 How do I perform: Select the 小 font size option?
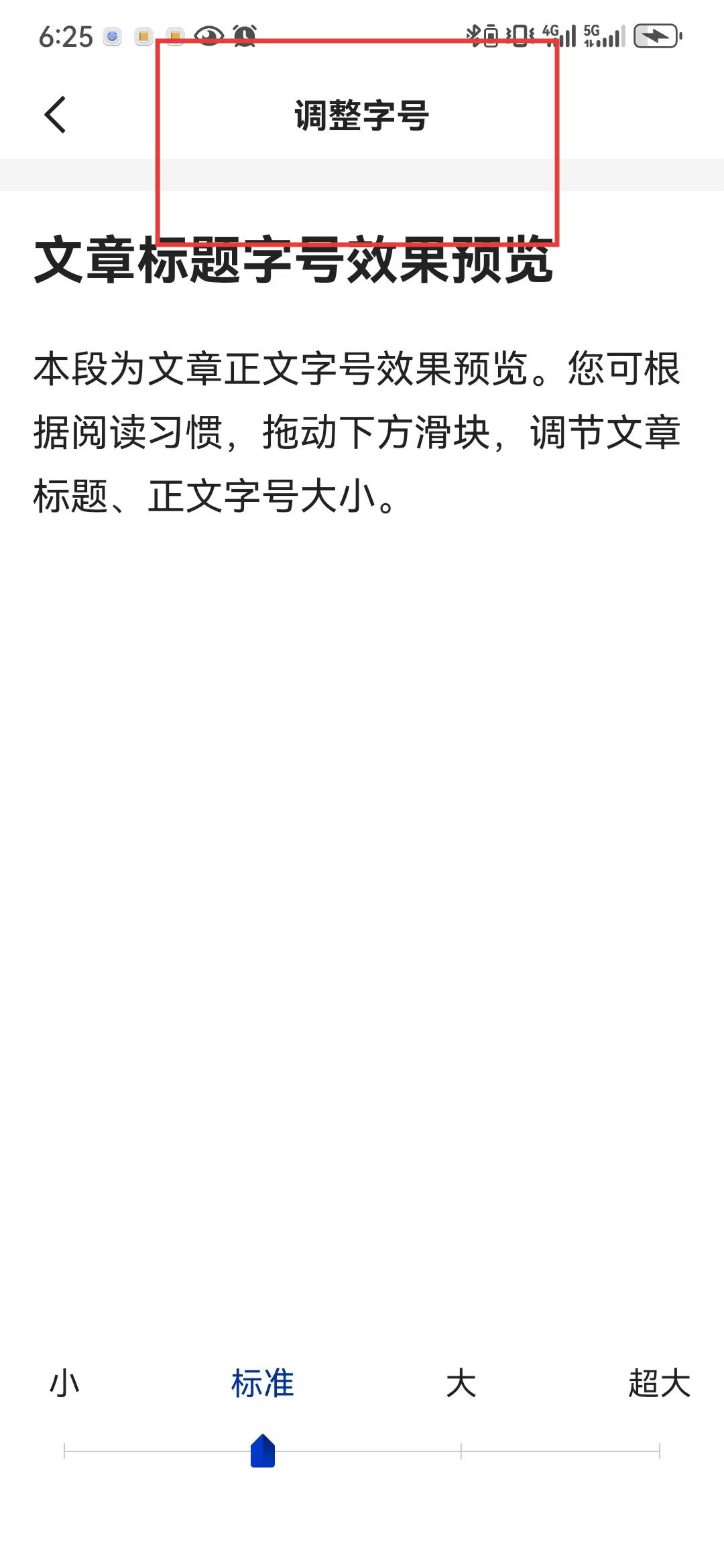click(x=64, y=1384)
